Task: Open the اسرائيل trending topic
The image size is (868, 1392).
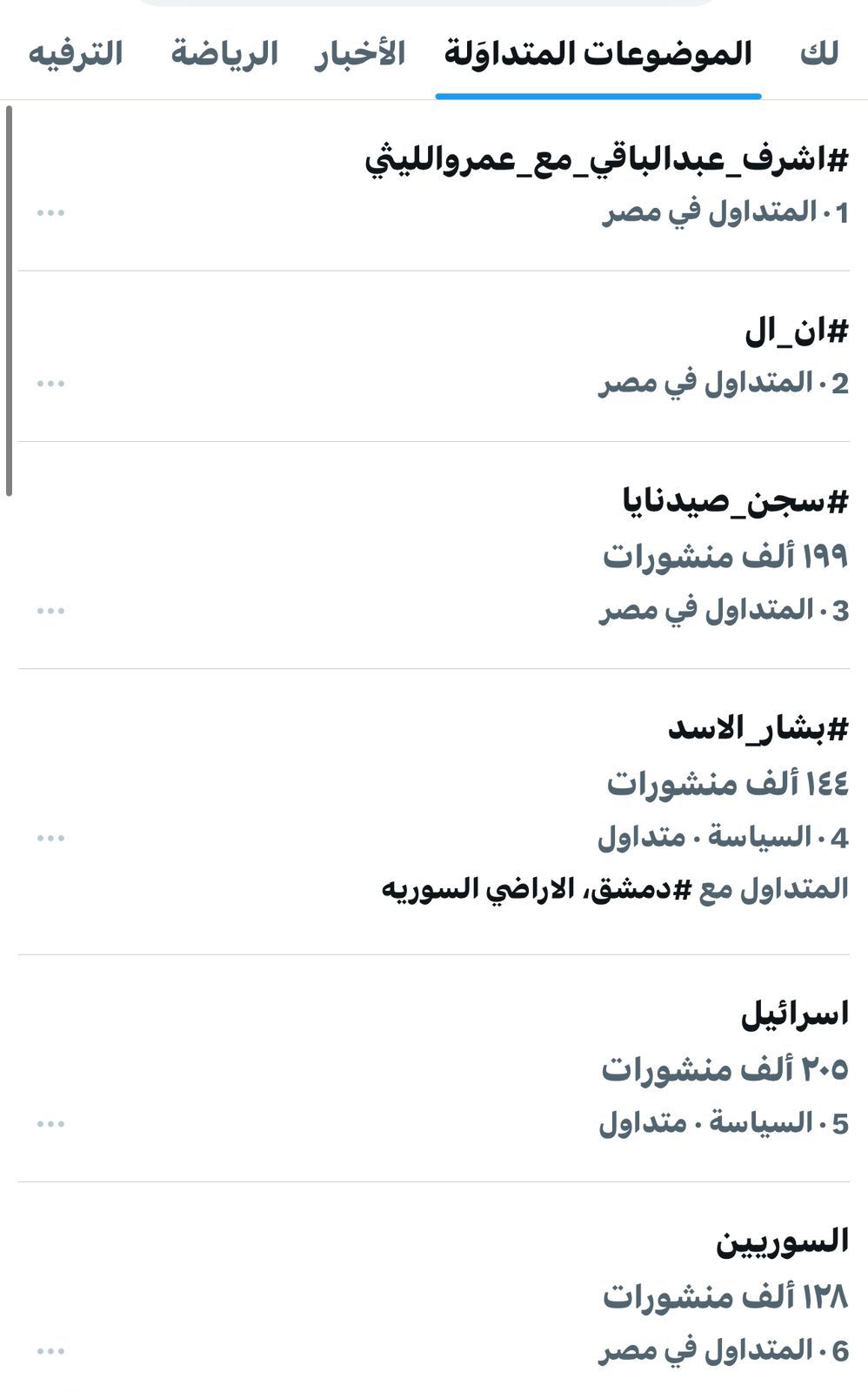Action: click(794, 1014)
